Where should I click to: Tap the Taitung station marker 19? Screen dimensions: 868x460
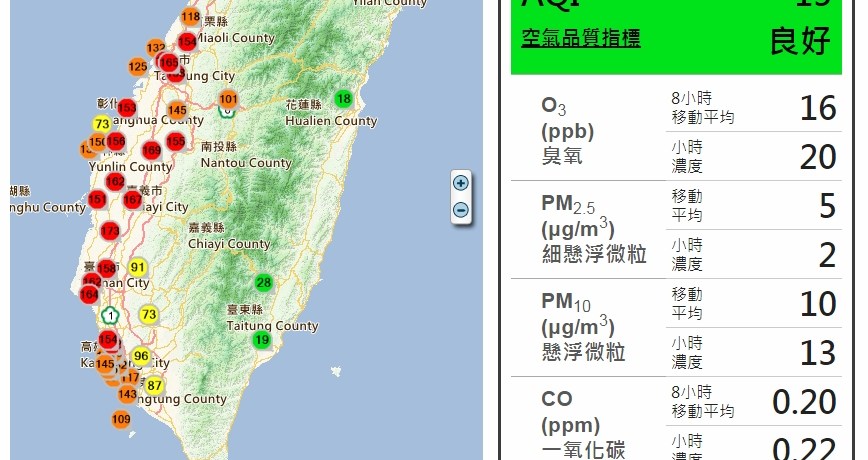262,340
